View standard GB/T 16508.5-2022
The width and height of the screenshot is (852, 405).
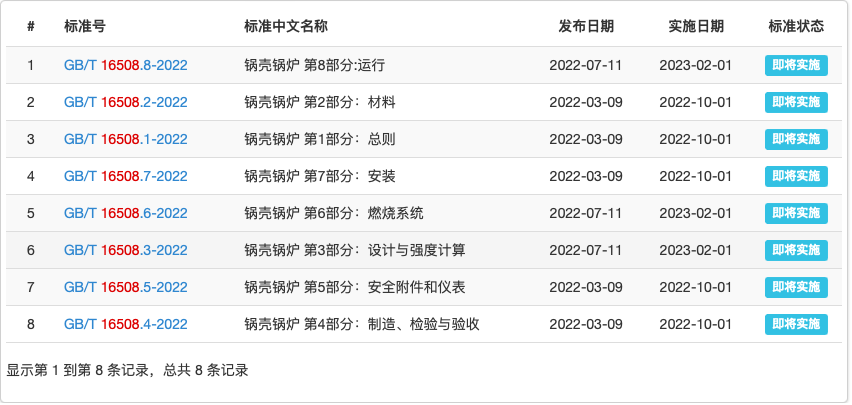pyautogui.click(x=125, y=287)
